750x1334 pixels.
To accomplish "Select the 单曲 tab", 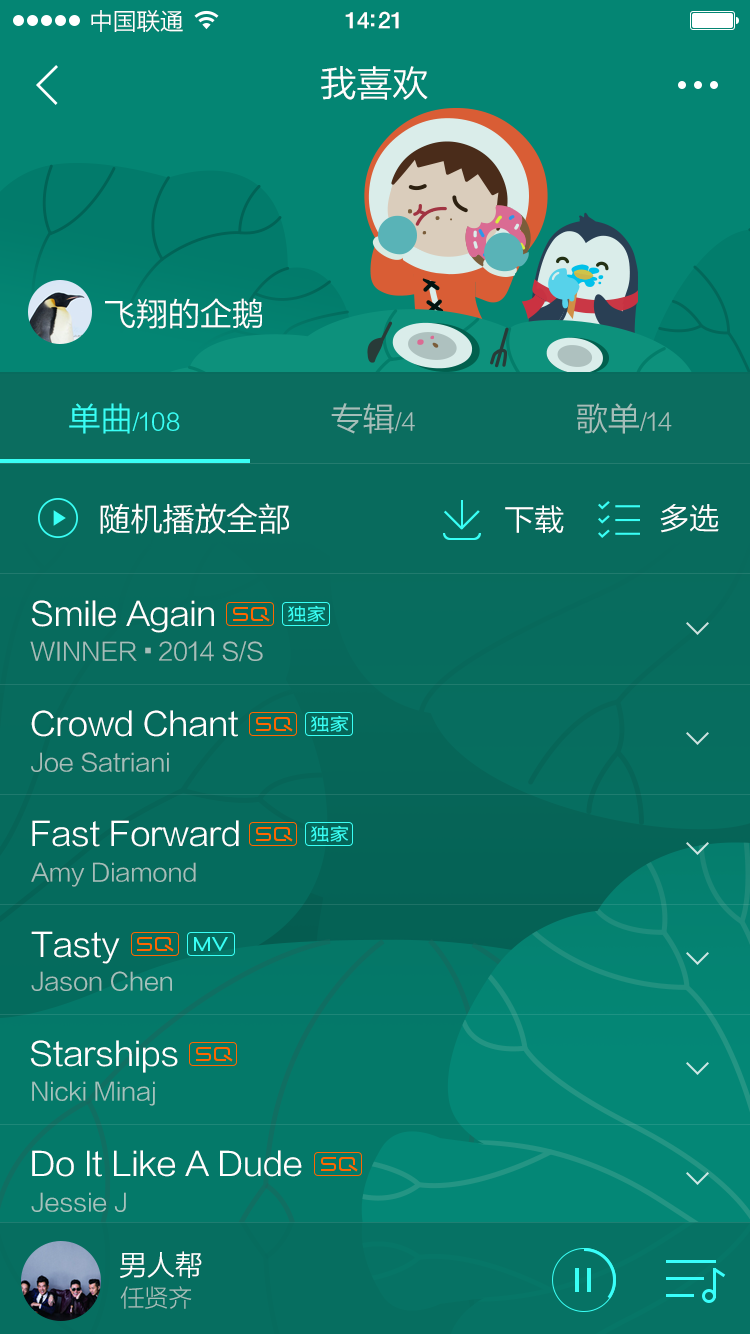I will [124, 420].
